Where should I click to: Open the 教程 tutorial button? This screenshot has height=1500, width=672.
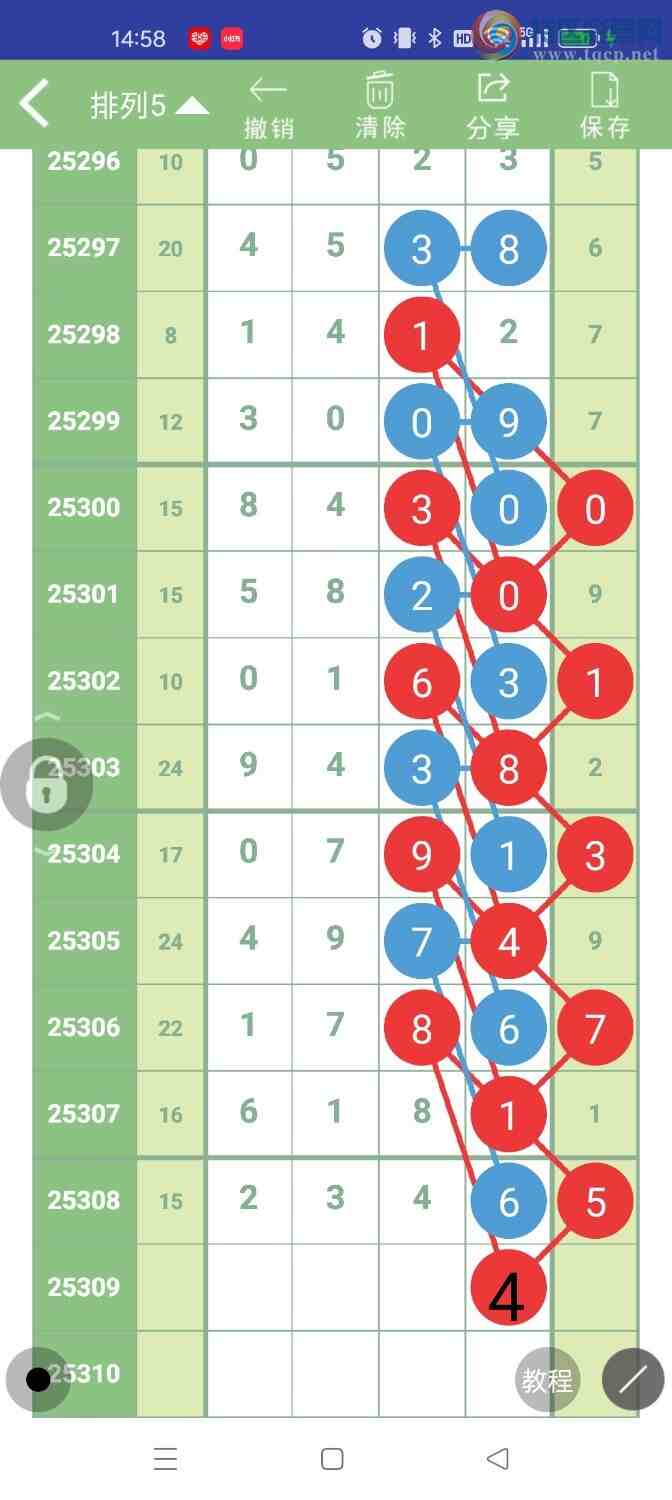547,1380
